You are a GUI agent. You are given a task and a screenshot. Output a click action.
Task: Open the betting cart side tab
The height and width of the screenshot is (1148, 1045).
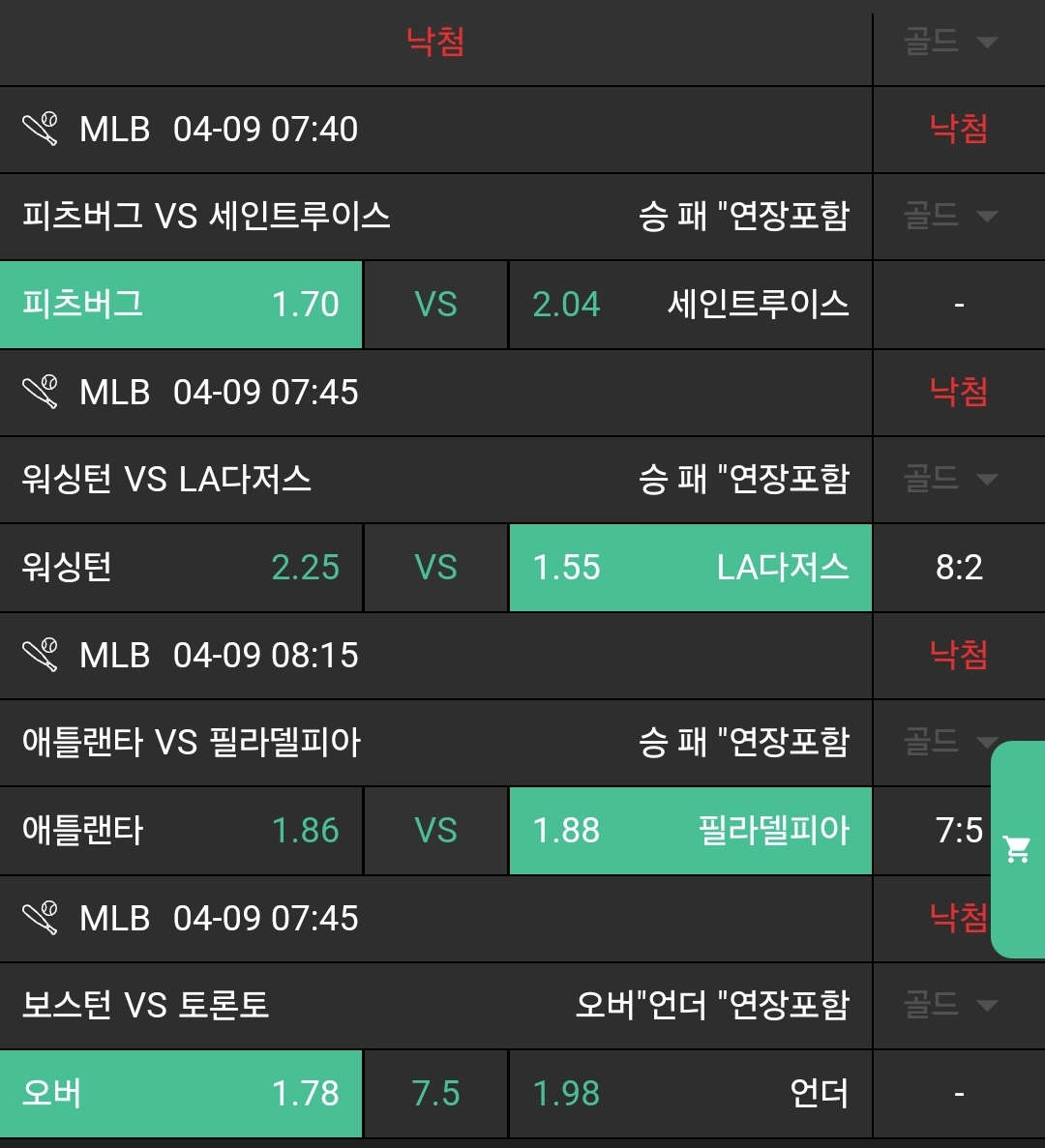pyautogui.click(x=1017, y=849)
